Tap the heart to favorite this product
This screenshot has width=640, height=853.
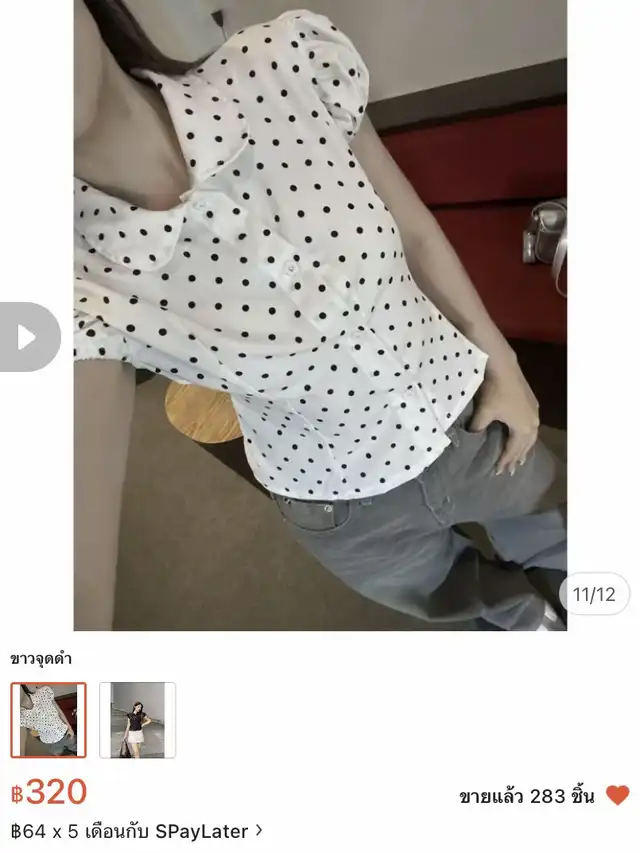pyautogui.click(x=617, y=796)
